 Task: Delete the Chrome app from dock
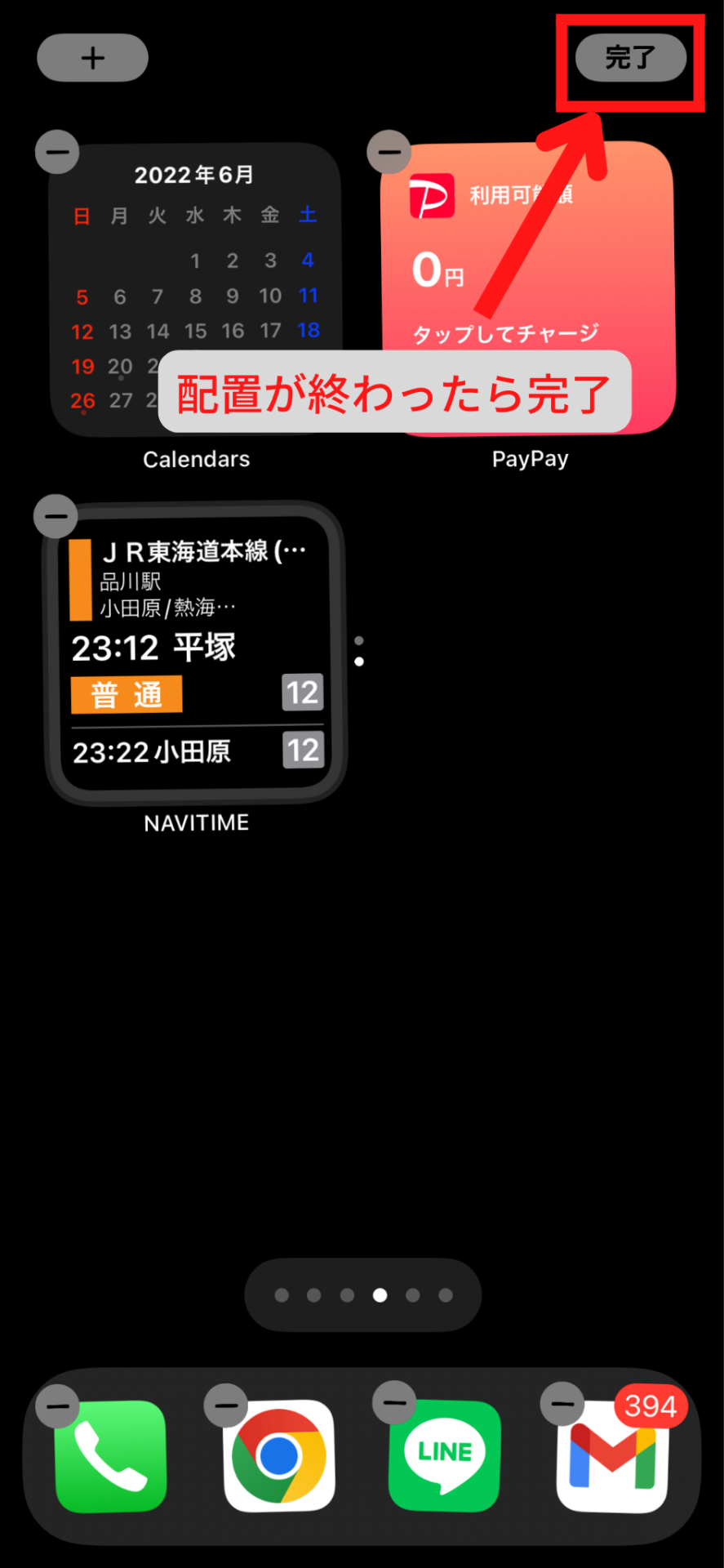[x=226, y=1405]
